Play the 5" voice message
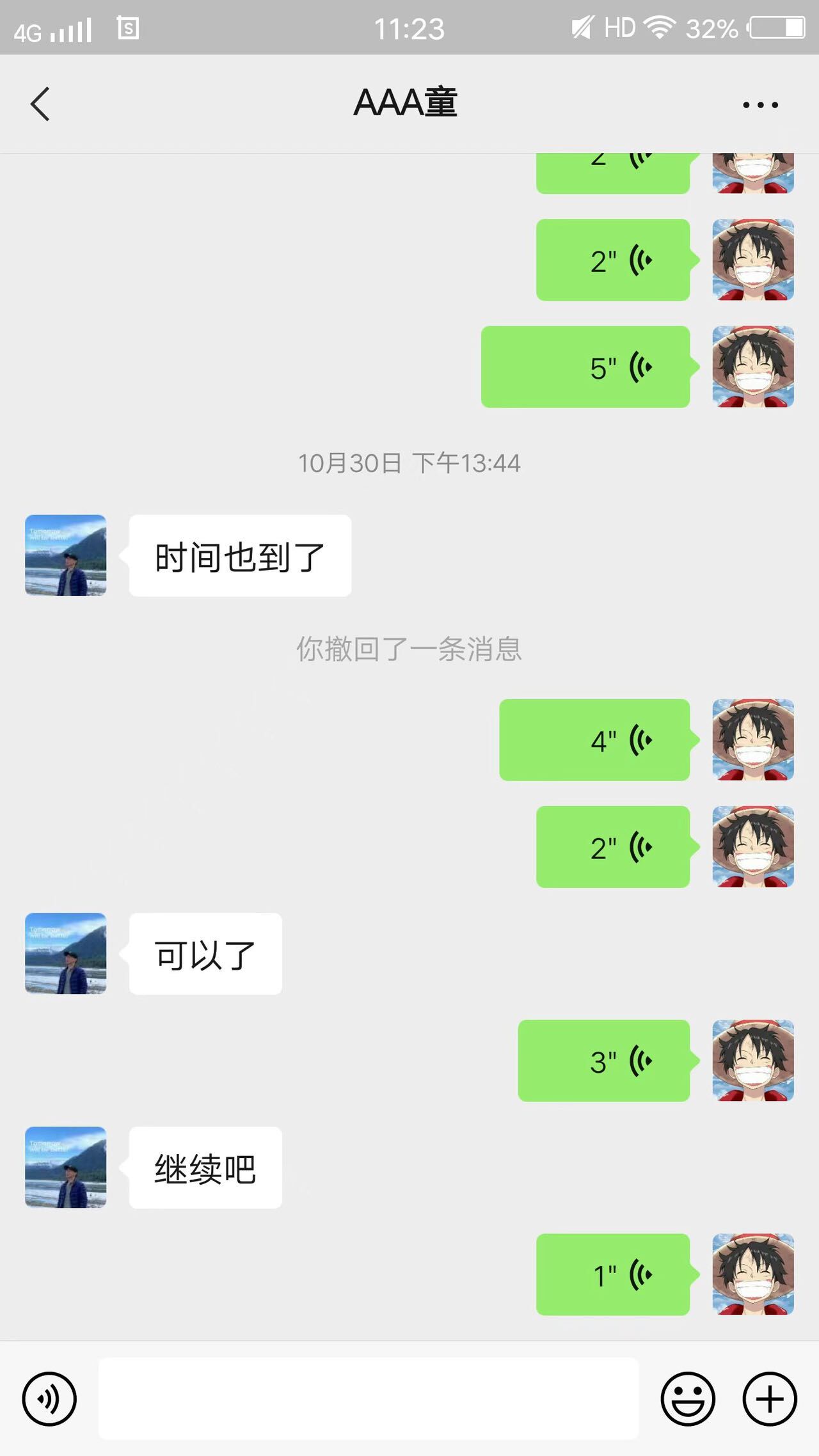This screenshot has height=1456, width=819. [584, 368]
